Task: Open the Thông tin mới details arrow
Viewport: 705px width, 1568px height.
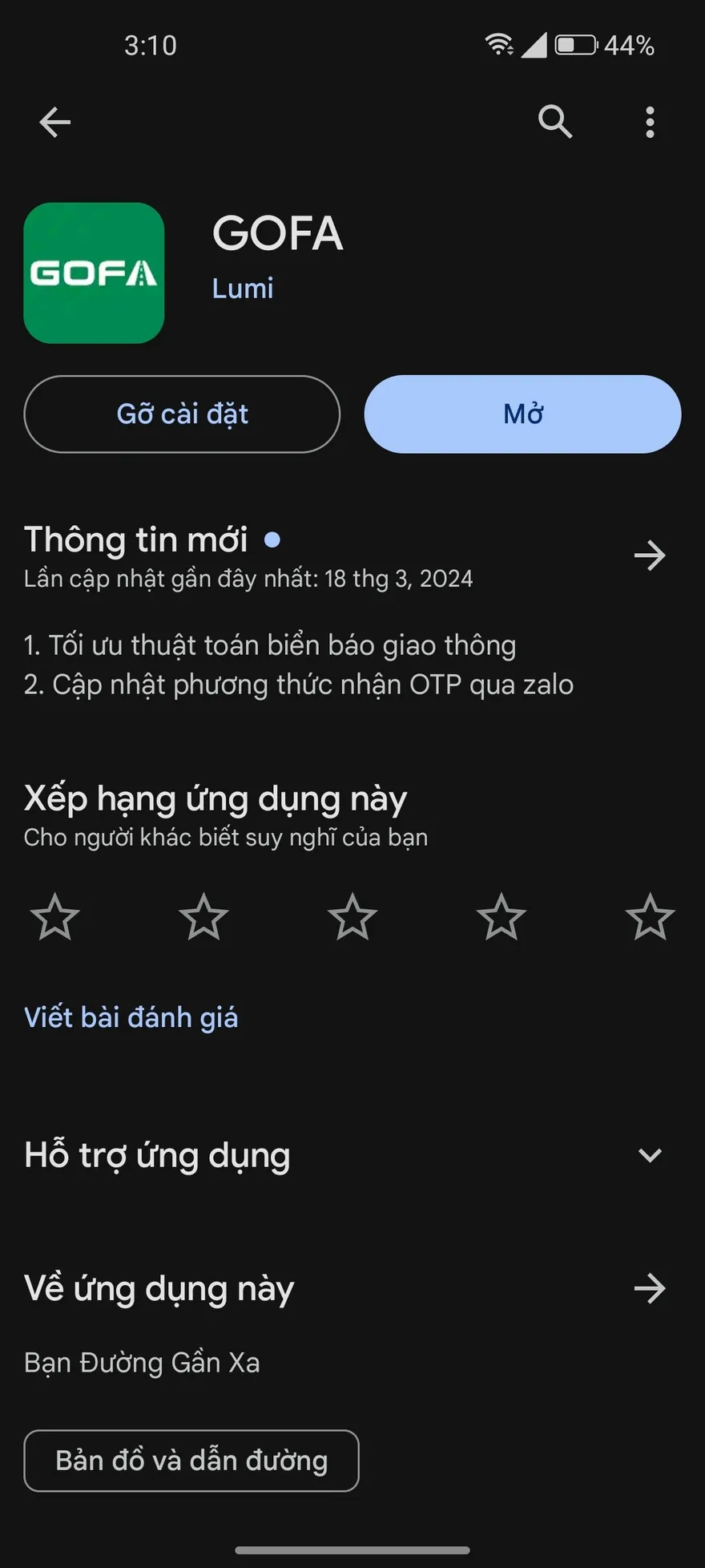Action: point(650,556)
